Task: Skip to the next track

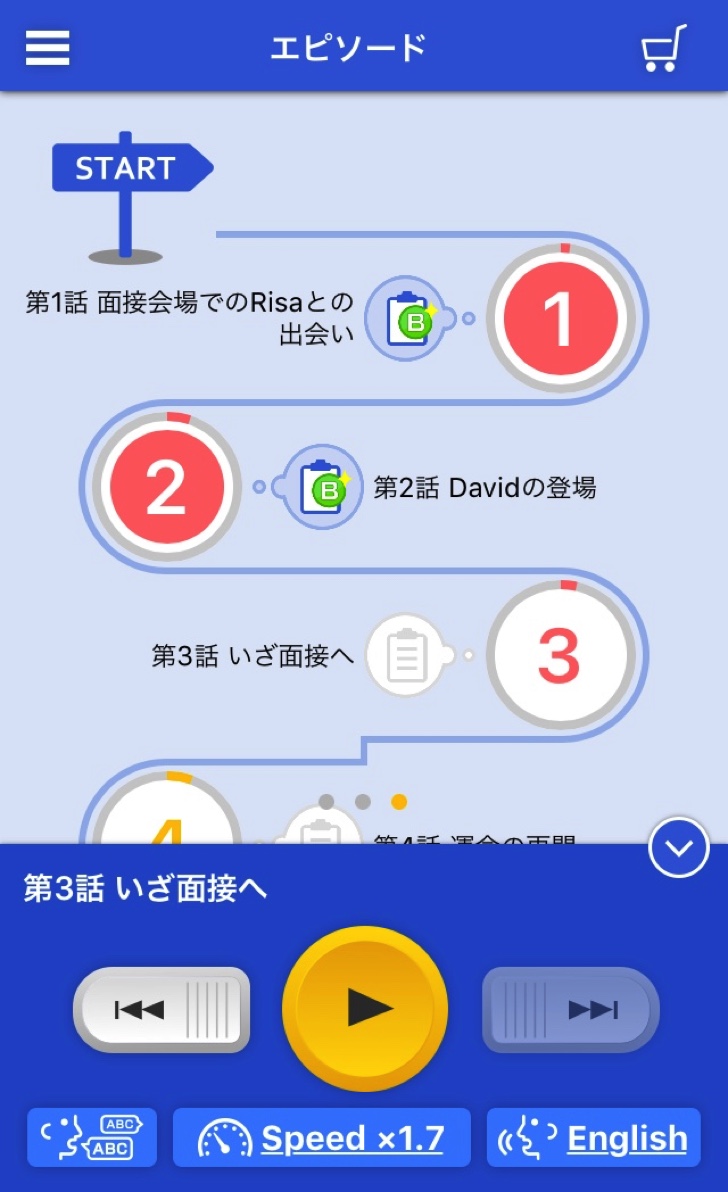Action: click(571, 1010)
